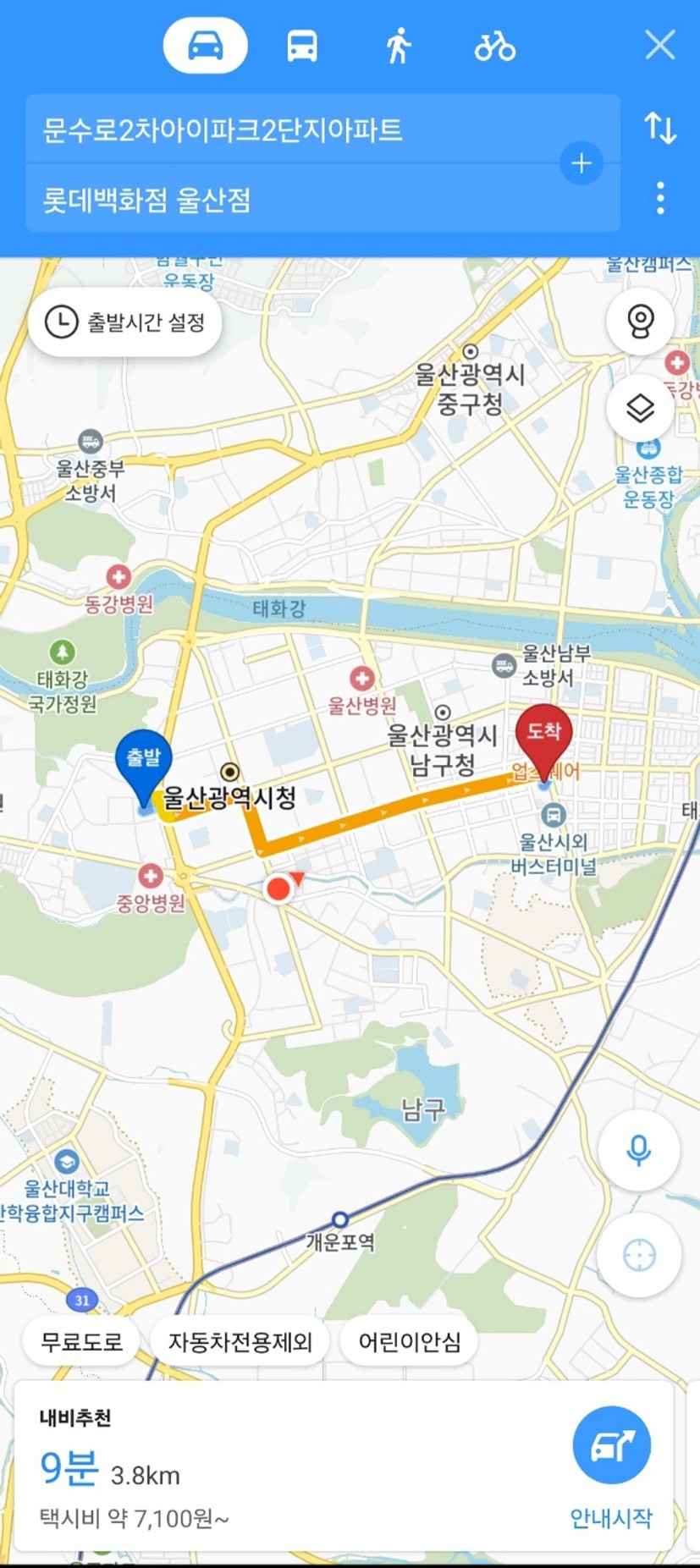Switch to the bus transit tab
Viewport: 700px width, 1568px height.
pos(302,46)
